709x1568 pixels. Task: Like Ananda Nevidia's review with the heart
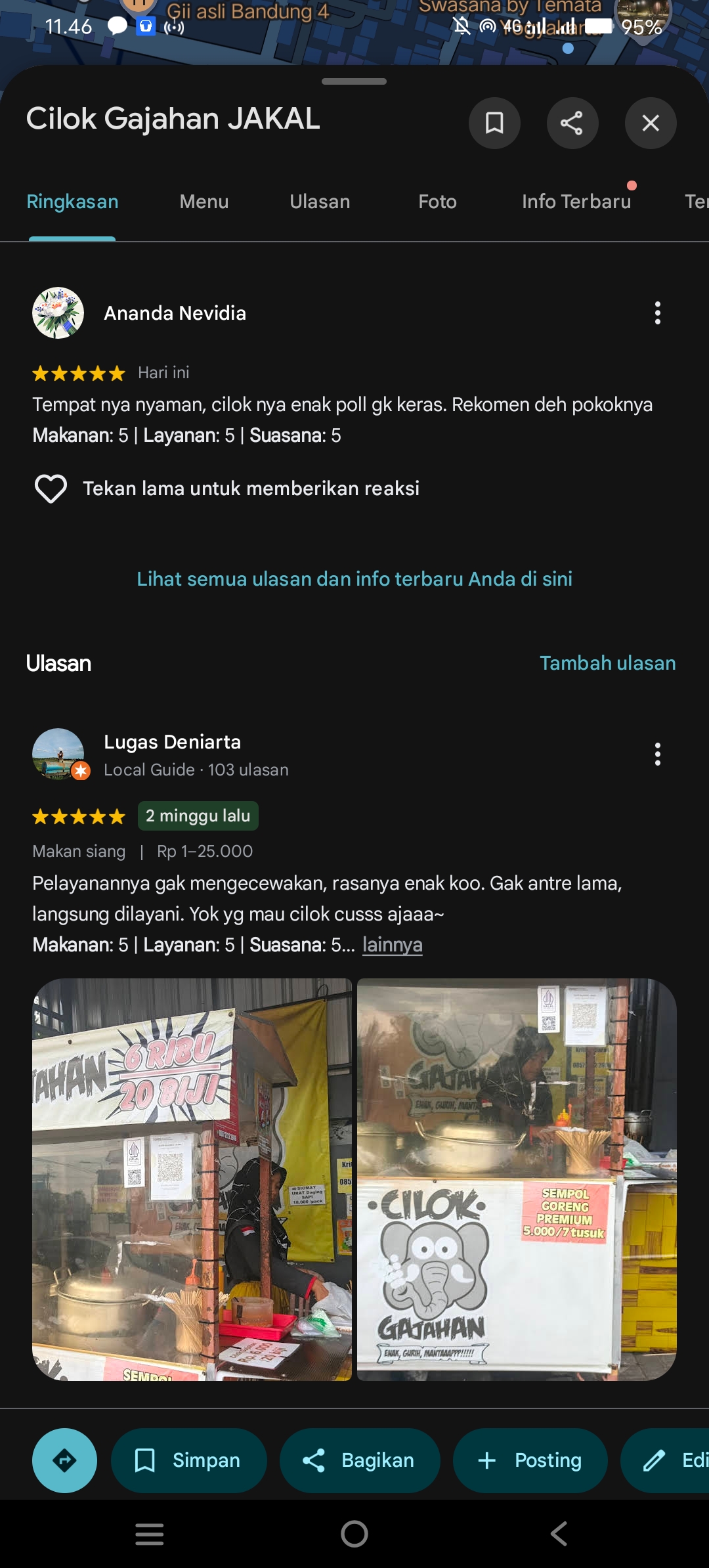(x=51, y=489)
